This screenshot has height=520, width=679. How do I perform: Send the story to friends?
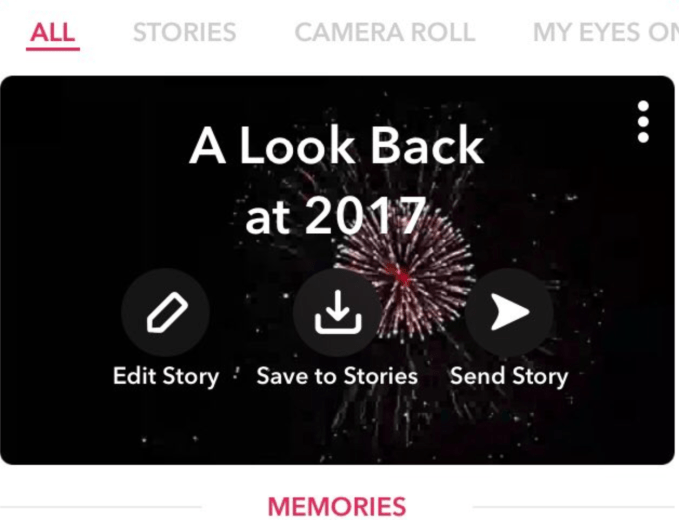point(509,314)
